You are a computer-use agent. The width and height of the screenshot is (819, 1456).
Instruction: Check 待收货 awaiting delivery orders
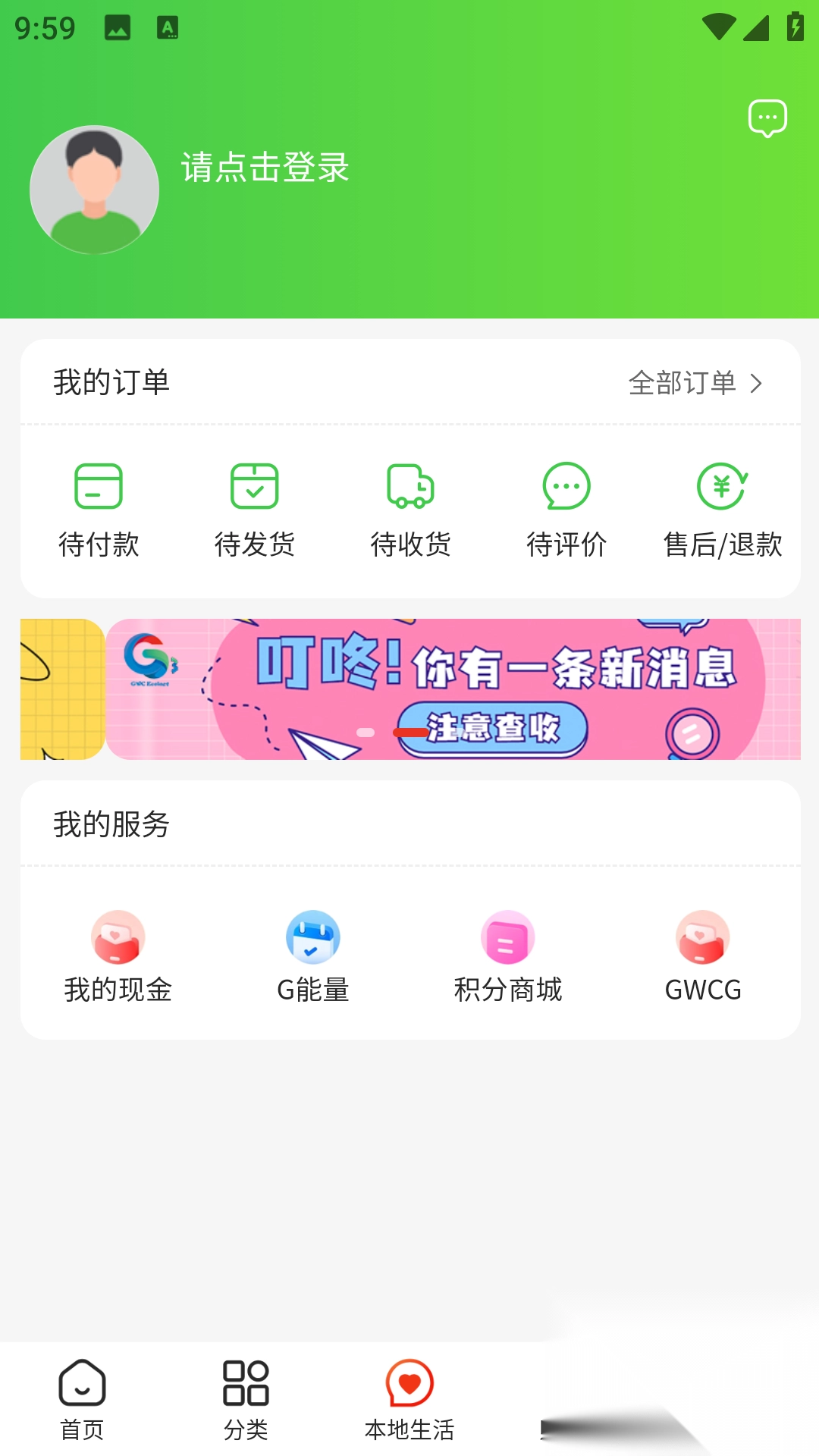click(x=410, y=510)
